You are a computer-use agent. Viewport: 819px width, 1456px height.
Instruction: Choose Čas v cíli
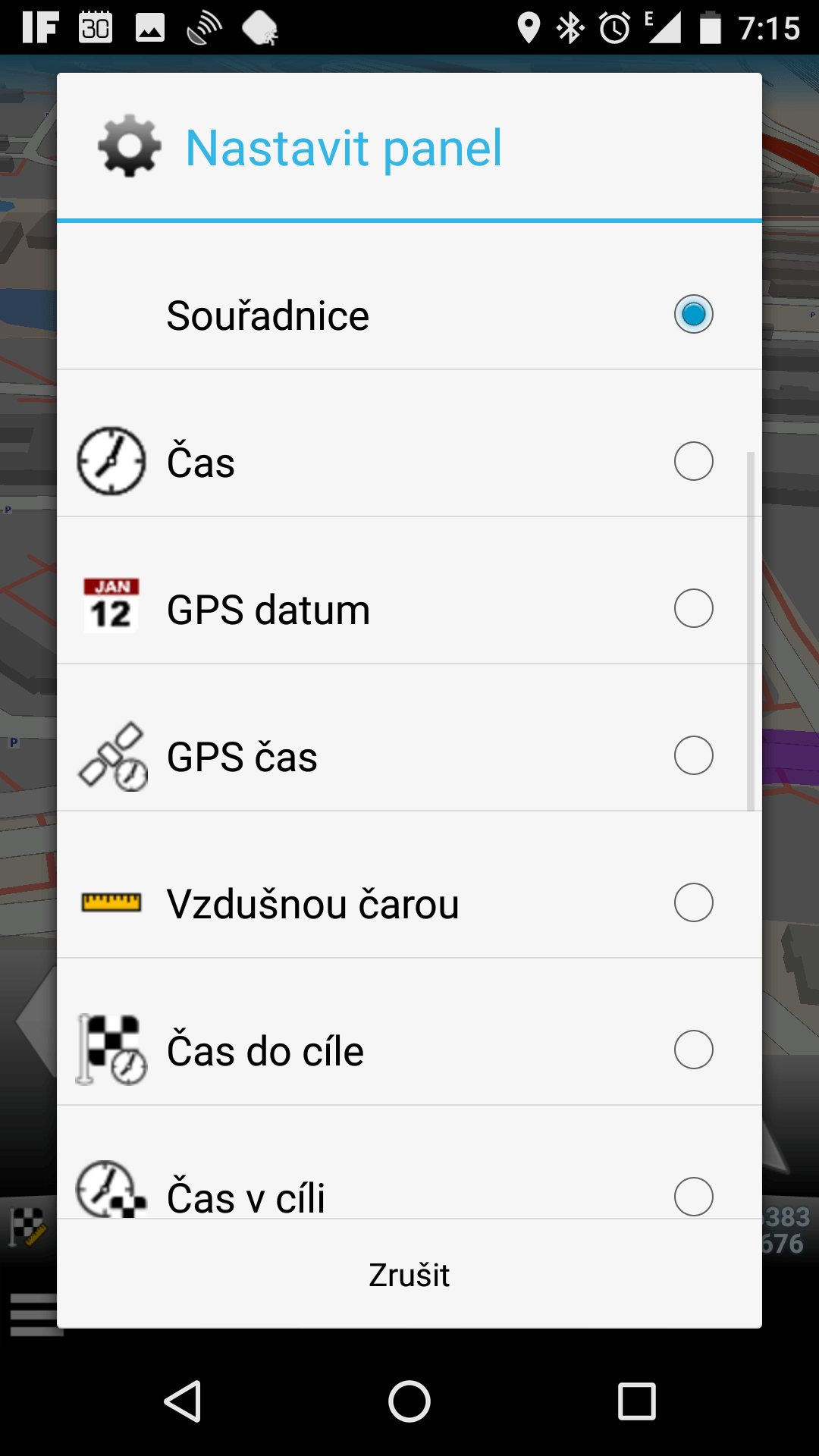[409, 1163]
